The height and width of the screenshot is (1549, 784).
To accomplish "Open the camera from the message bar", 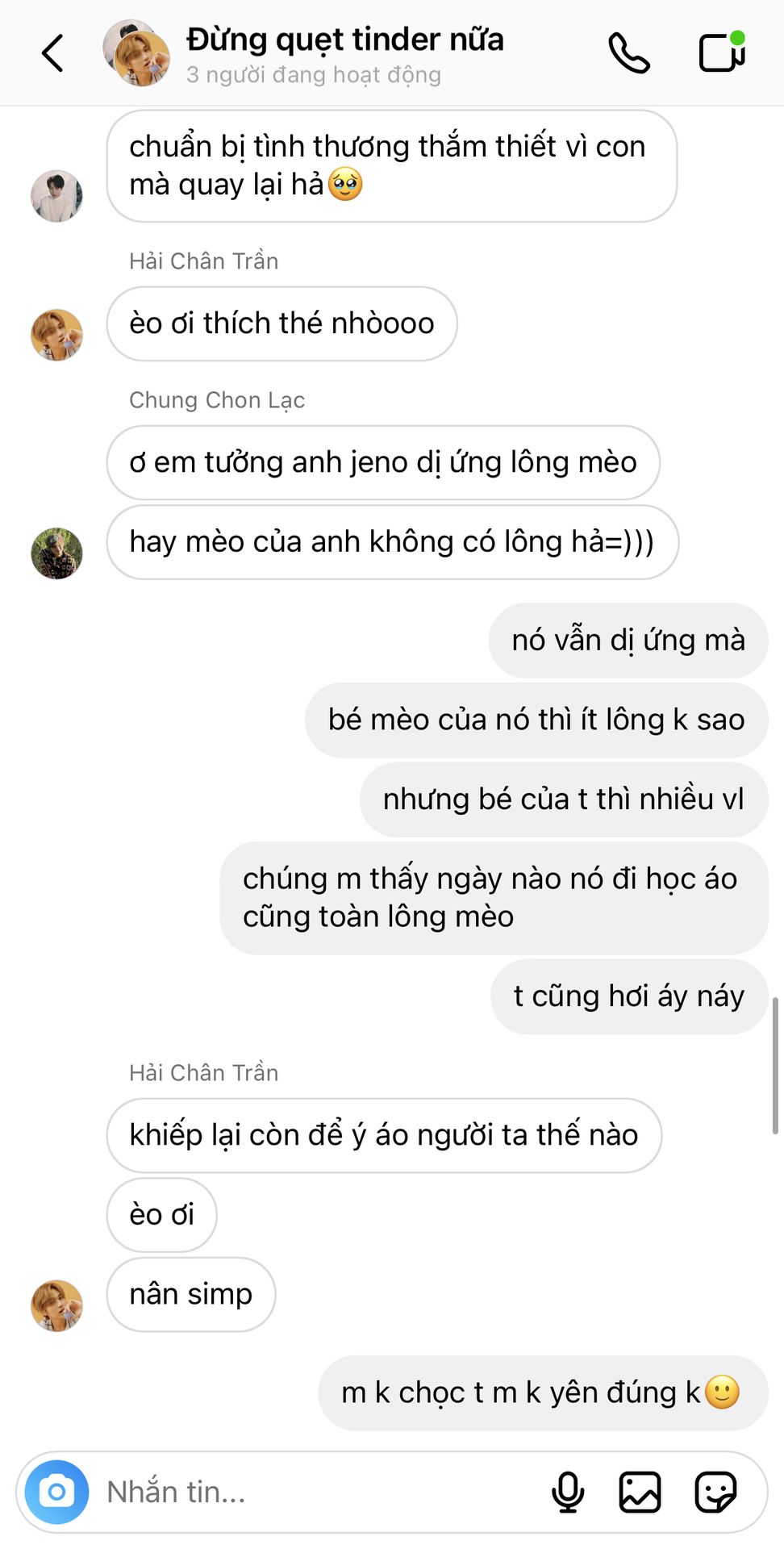I will [56, 1492].
